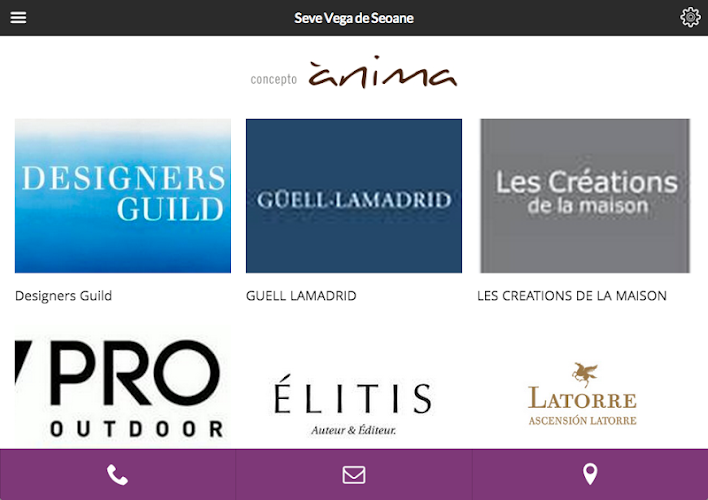
Task: Open the Élitis brand tile
Action: pos(354,400)
